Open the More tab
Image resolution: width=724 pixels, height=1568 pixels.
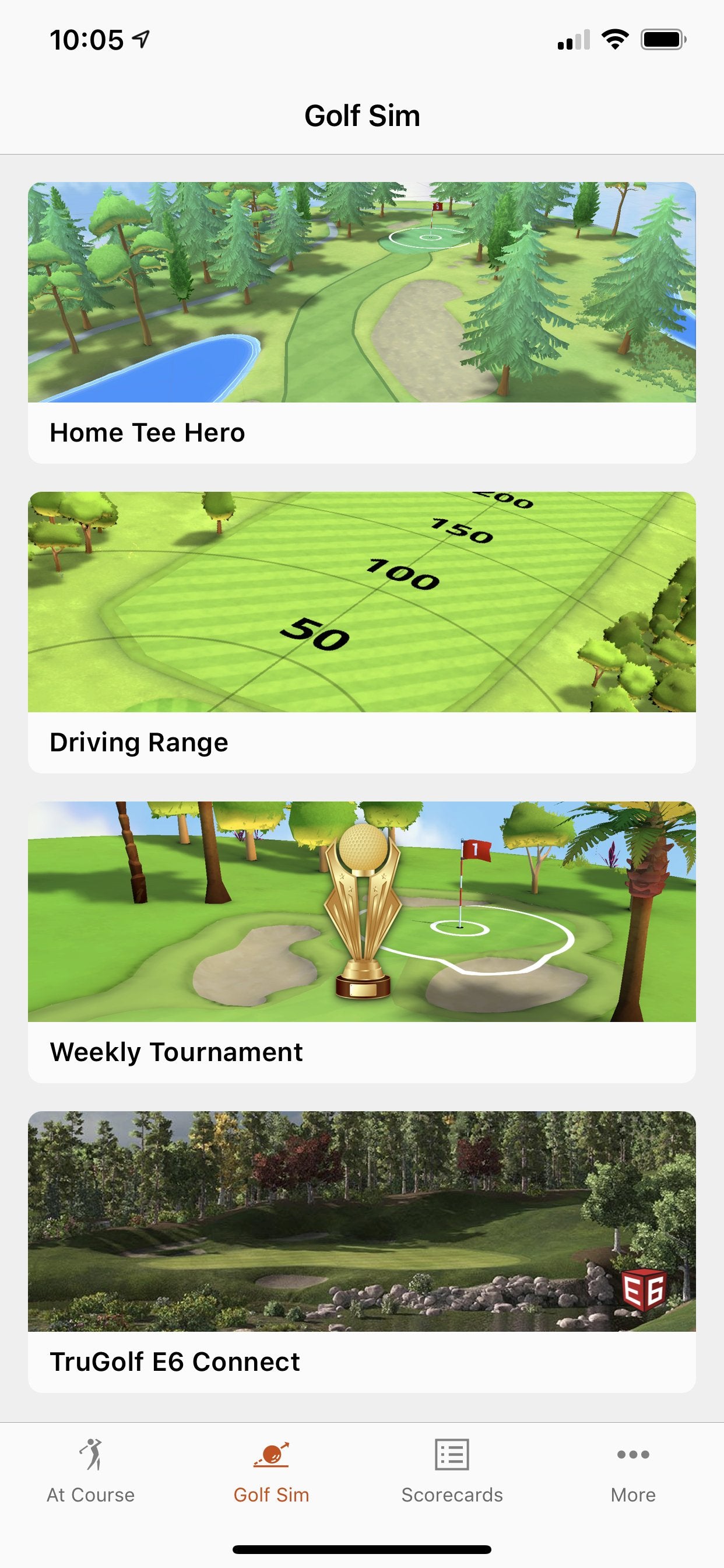632,1471
